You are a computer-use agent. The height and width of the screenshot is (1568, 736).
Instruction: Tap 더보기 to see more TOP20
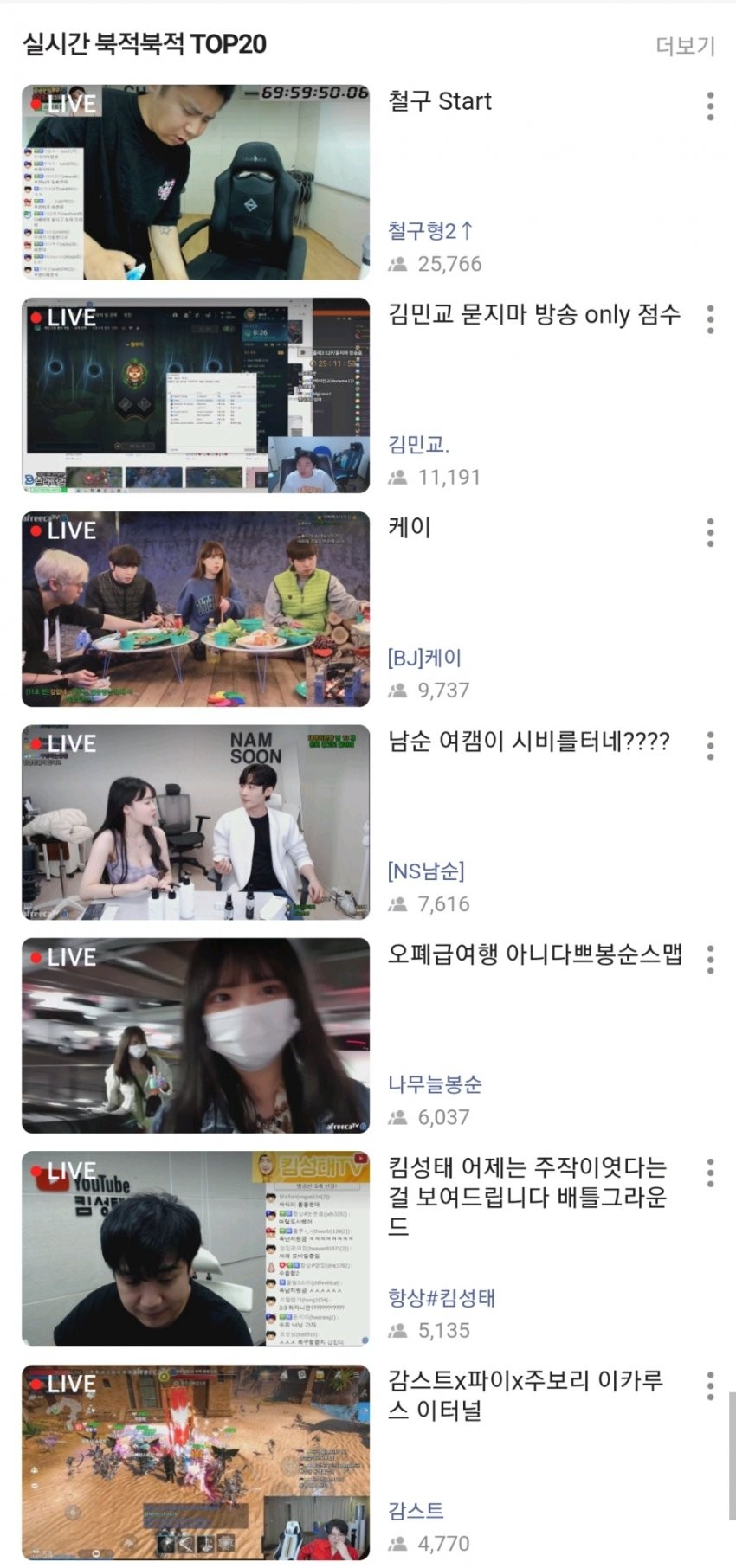pyautogui.click(x=685, y=45)
